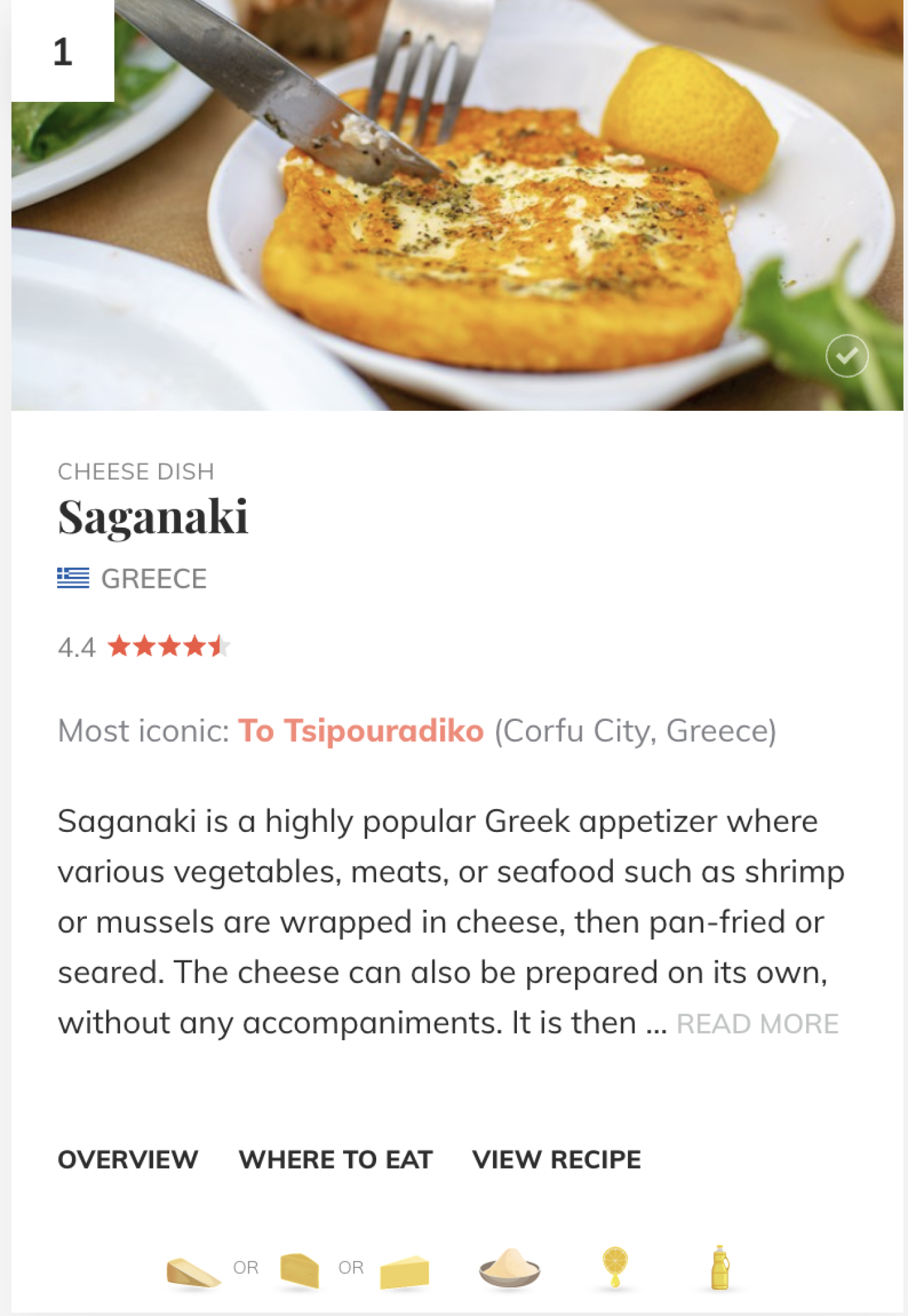Open the WHERE TO EAT tab

[335, 1159]
